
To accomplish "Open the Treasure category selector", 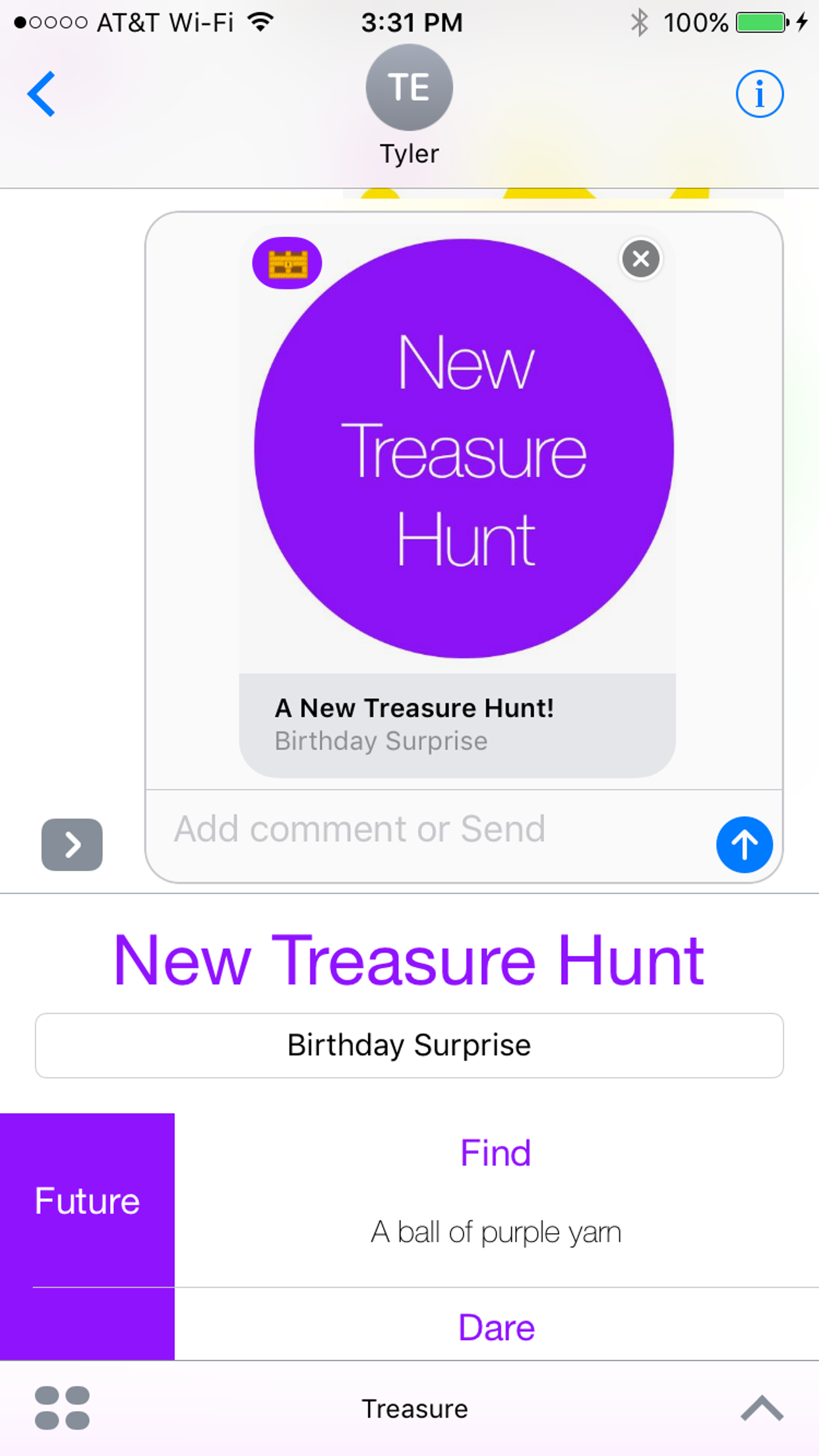I will pos(413,1409).
